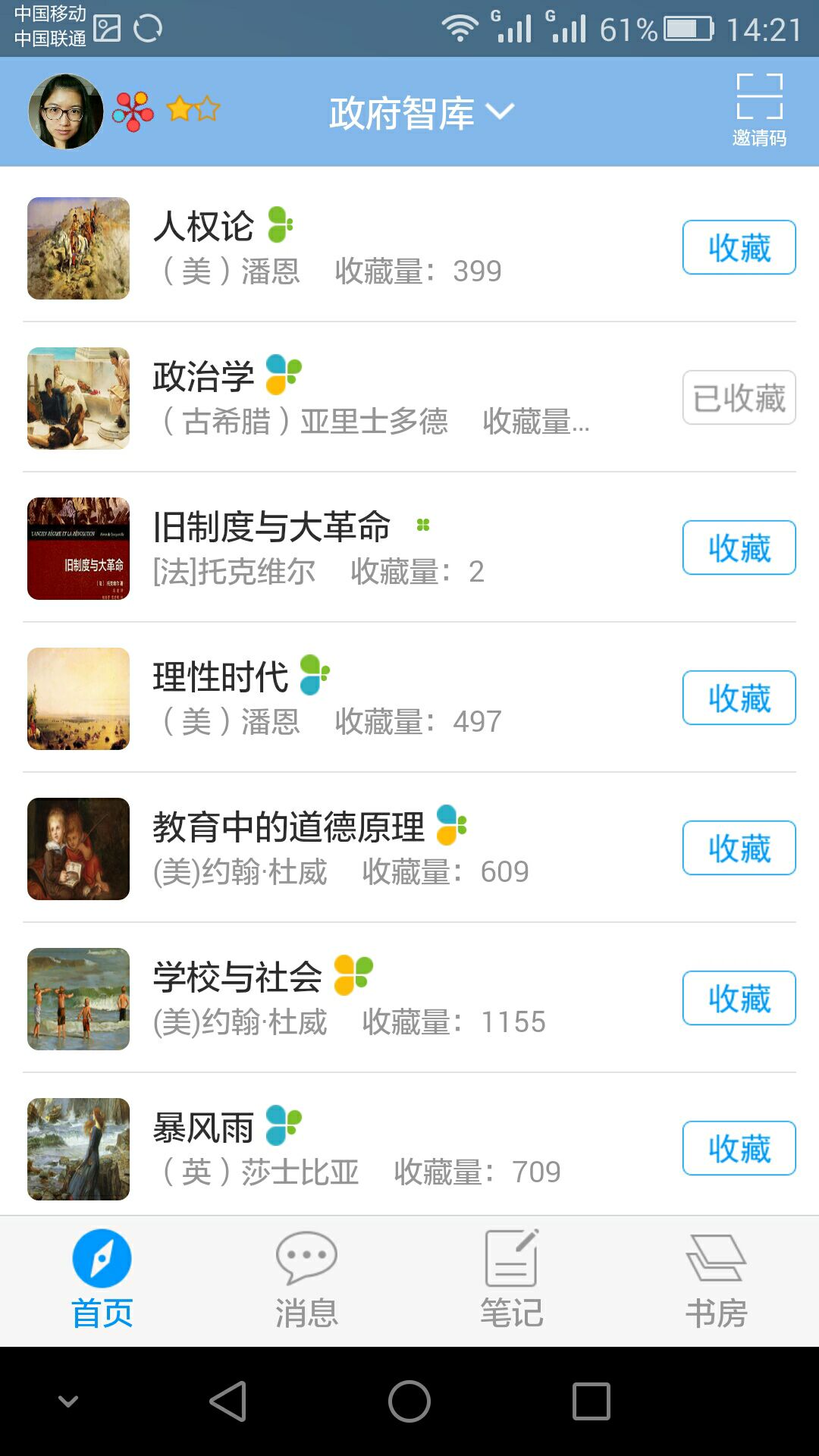Tap the system back button

pos(228,1401)
